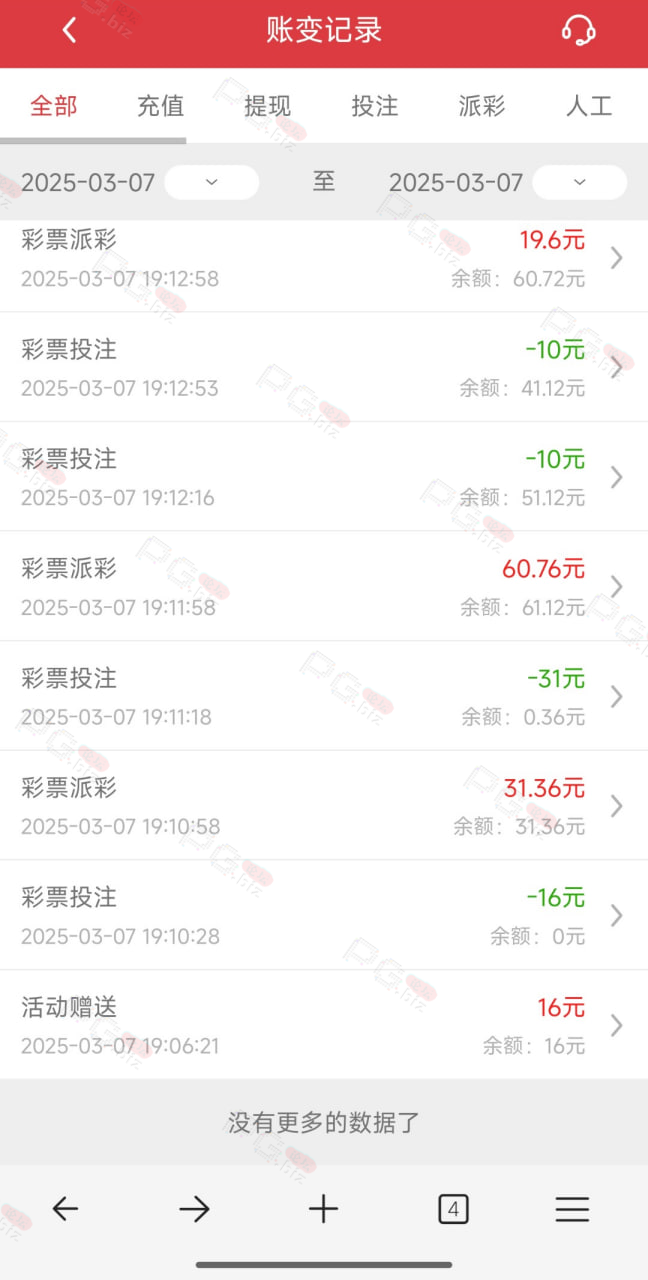Open 活动赠送 record of 16元

pos(324,1024)
